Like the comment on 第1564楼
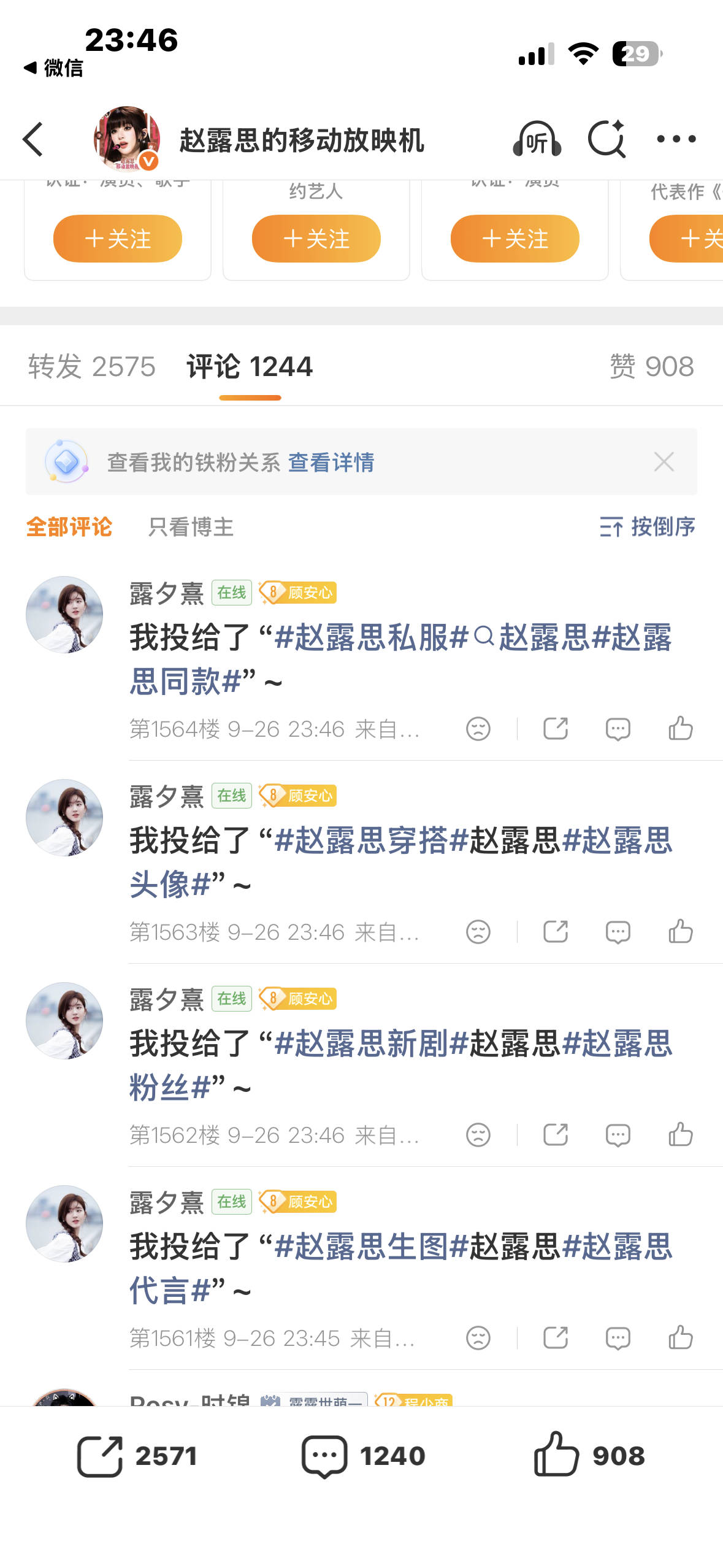This screenshot has width=723, height=1568. [681, 729]
